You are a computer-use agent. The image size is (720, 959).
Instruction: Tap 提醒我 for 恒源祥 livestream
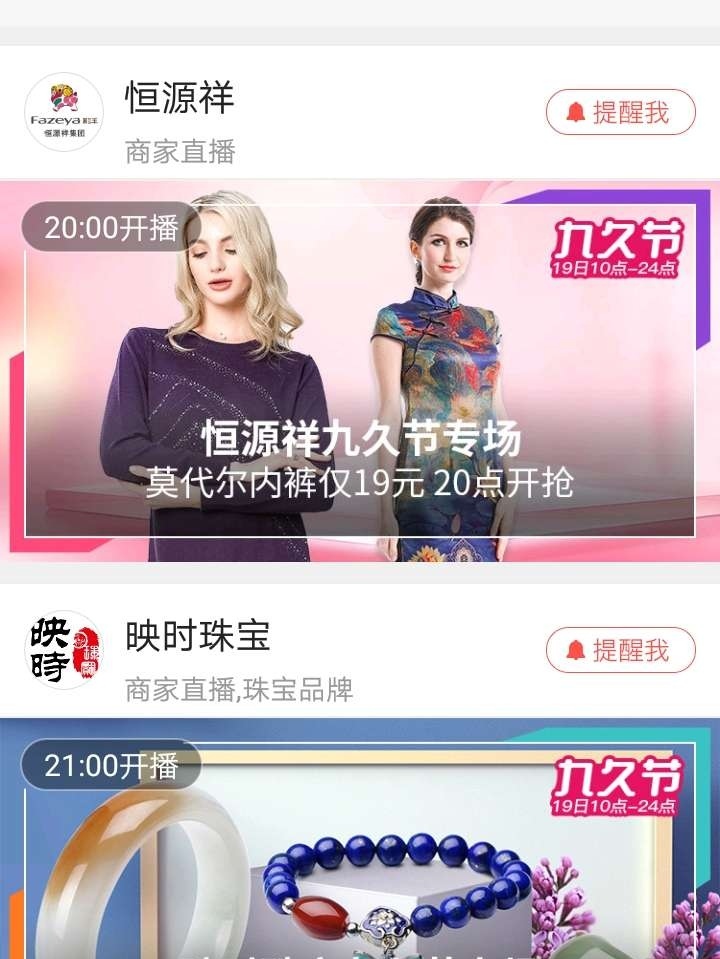pos(620,112)
